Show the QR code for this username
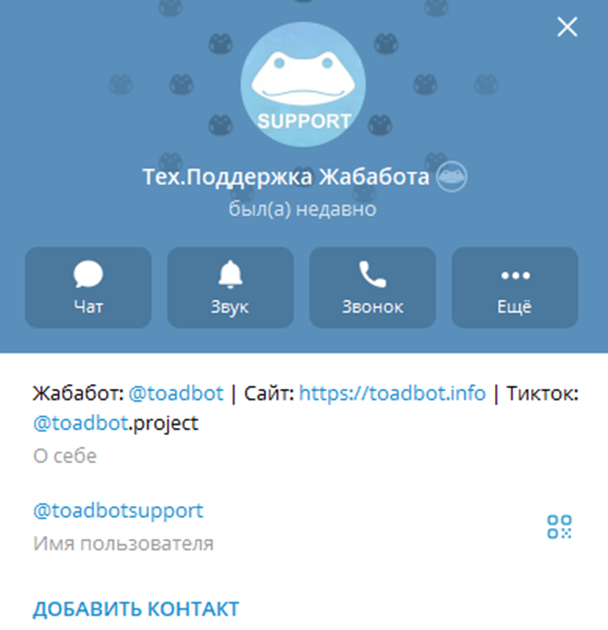Viewport: 608px width, 630px height. [x=559, y=527]
